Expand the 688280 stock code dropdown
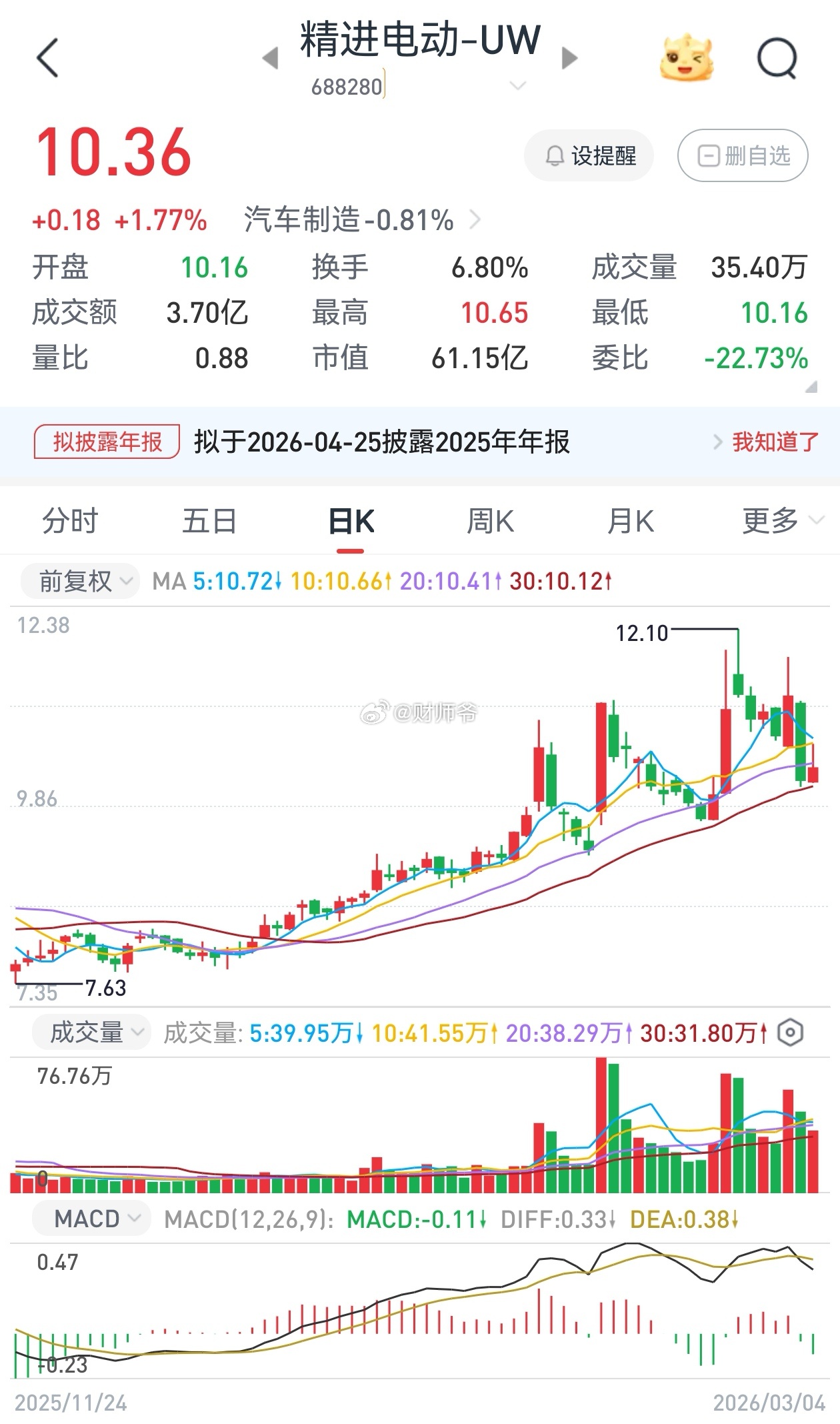Screen dimensions: 840x1424 click(x=518, y=86)
